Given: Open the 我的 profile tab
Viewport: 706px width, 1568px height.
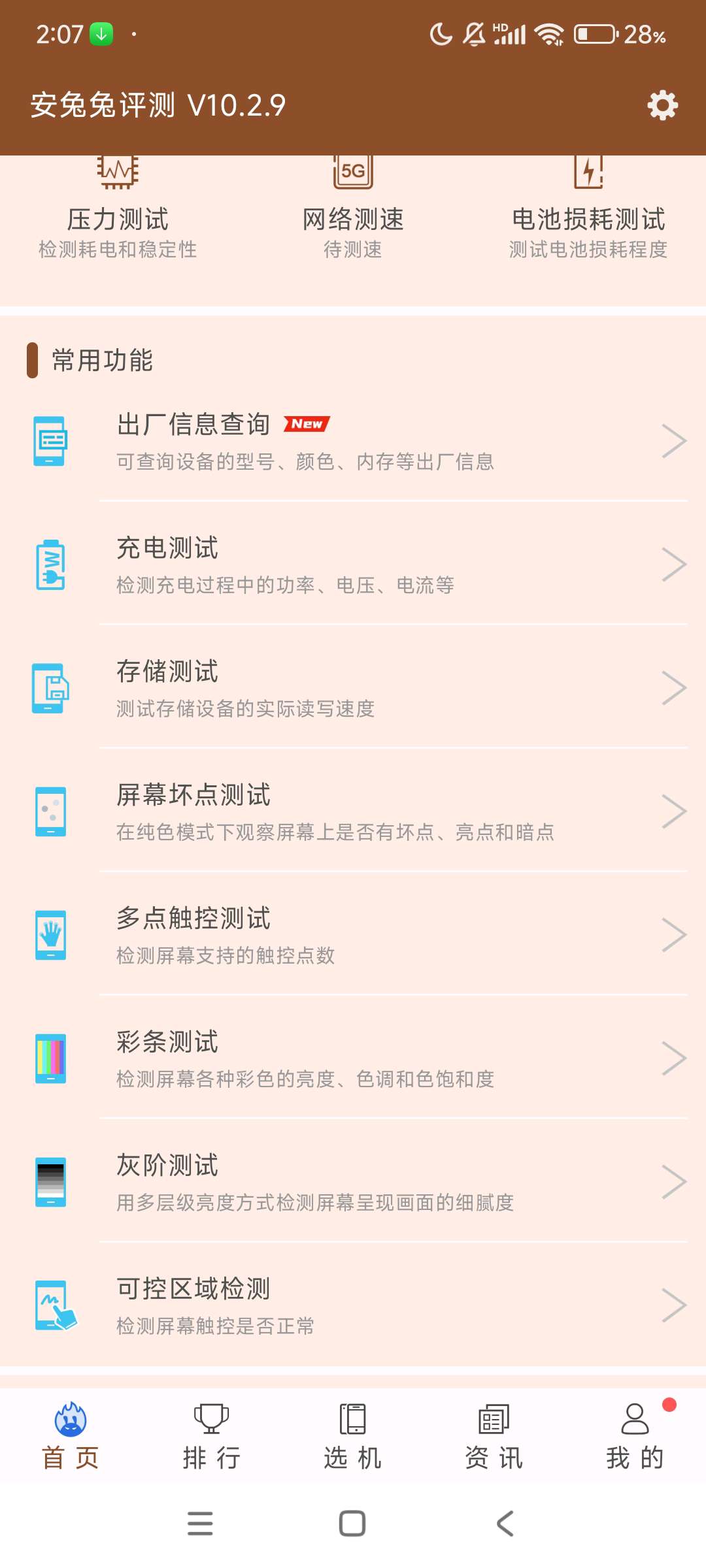Looking at the screenshot, I should (x=635, y=1435).
